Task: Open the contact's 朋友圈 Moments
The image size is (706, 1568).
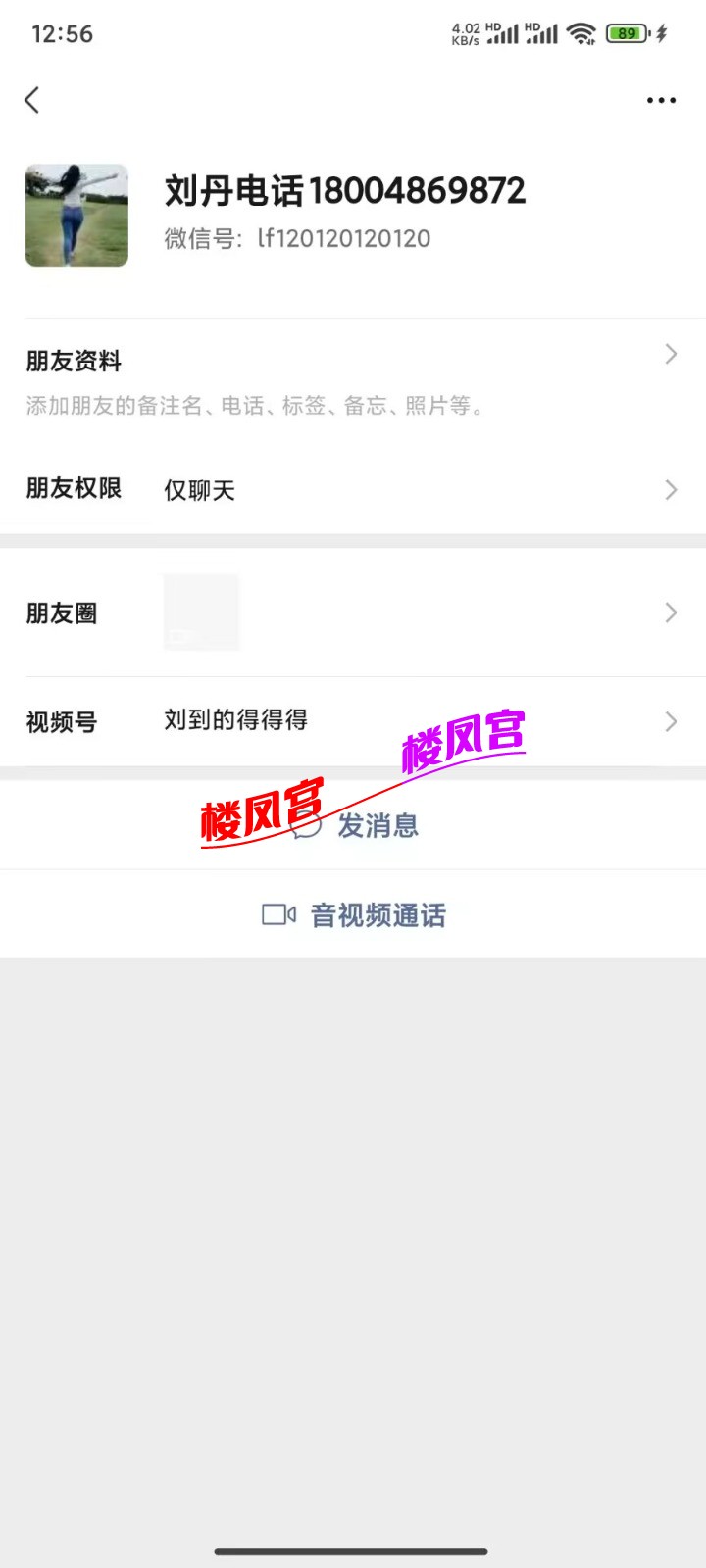Action: click(353, 613)
